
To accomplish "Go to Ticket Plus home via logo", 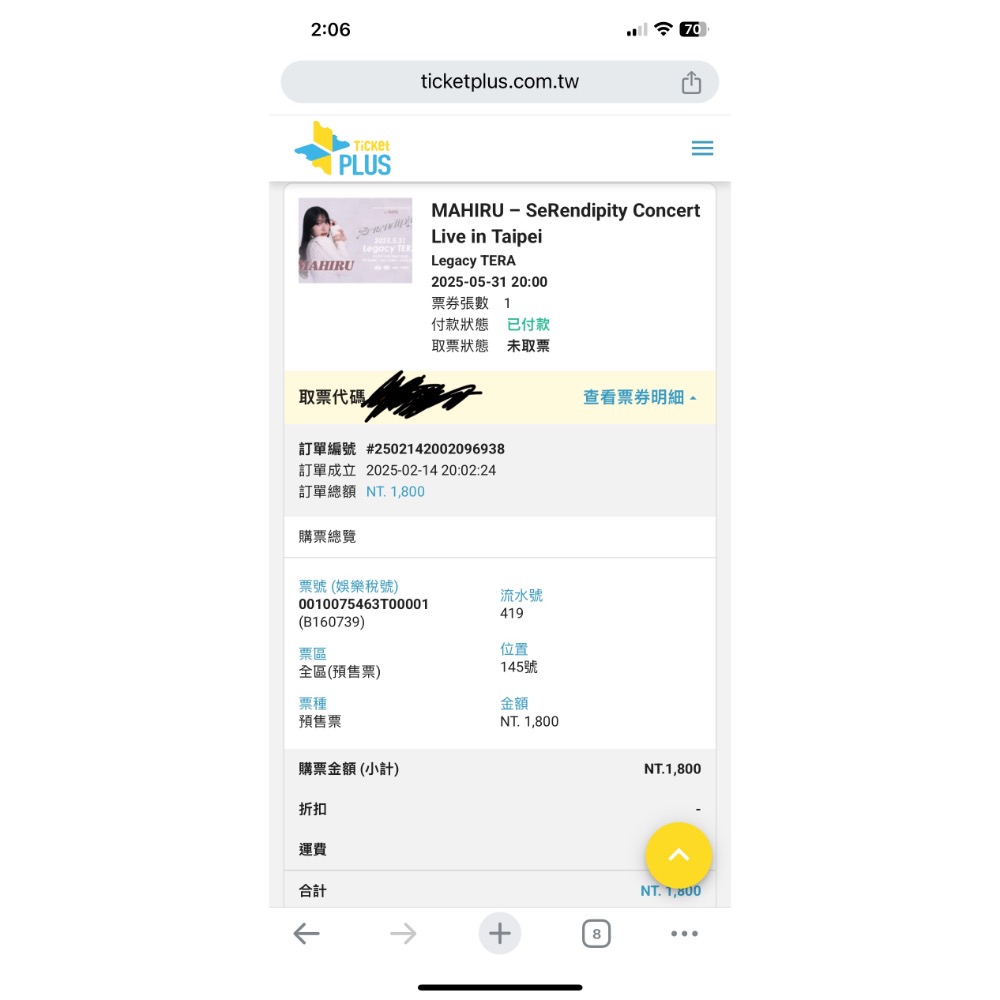I will click(343, 149).
